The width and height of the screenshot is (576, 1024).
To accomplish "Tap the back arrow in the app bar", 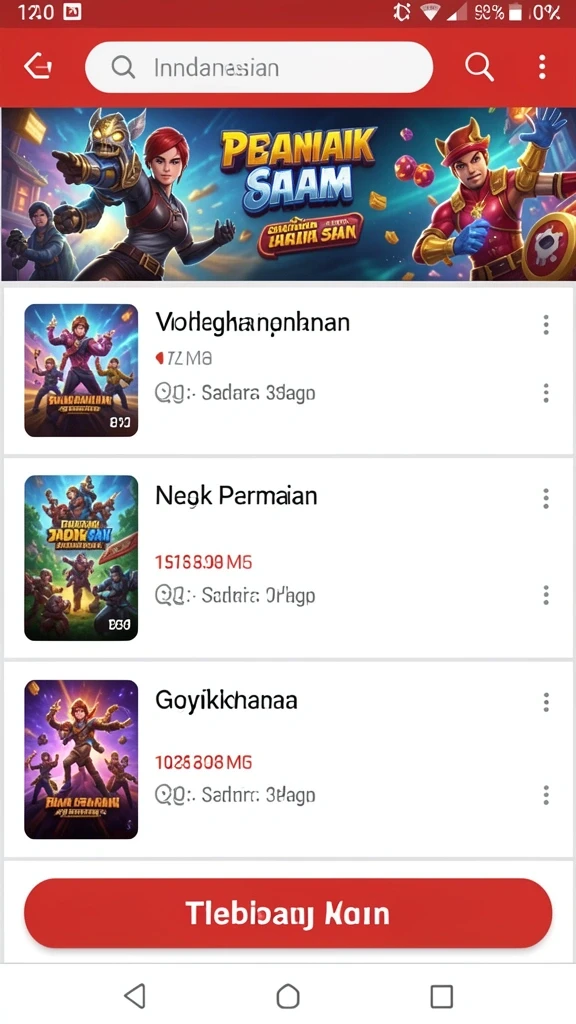I will [x=37, y=67].
